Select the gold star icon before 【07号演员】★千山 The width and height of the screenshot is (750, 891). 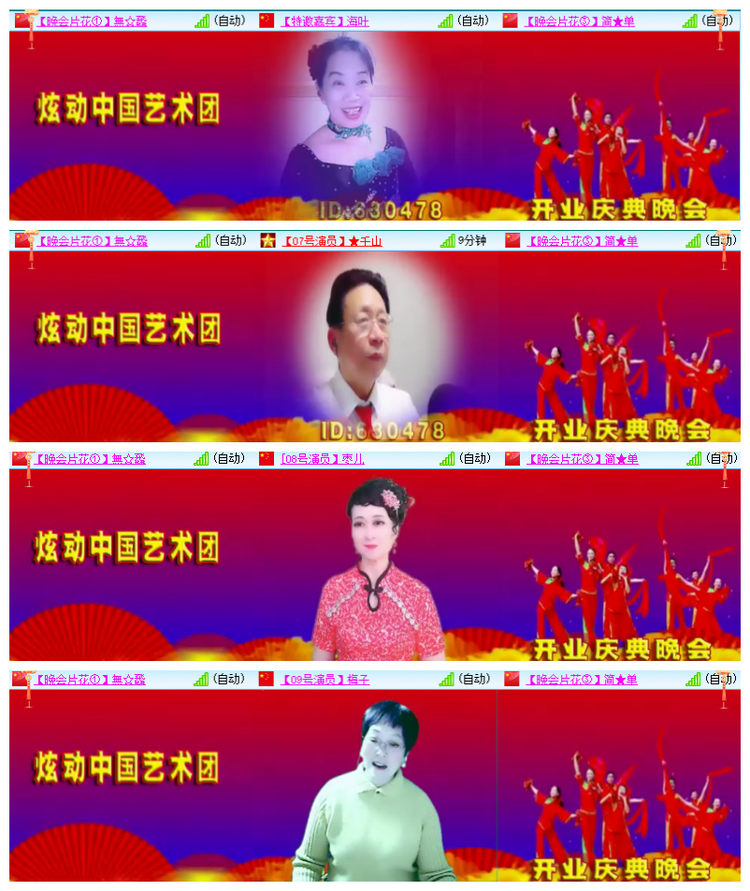pyautogui.click(x=270, y=238)
